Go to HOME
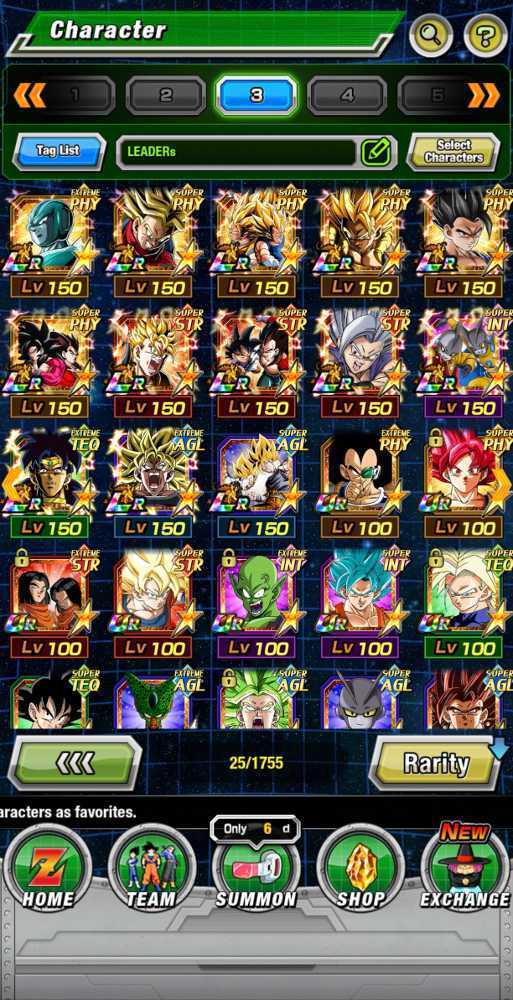The image size is (513, 1000). pyautogui.click(x=48, y=869)
